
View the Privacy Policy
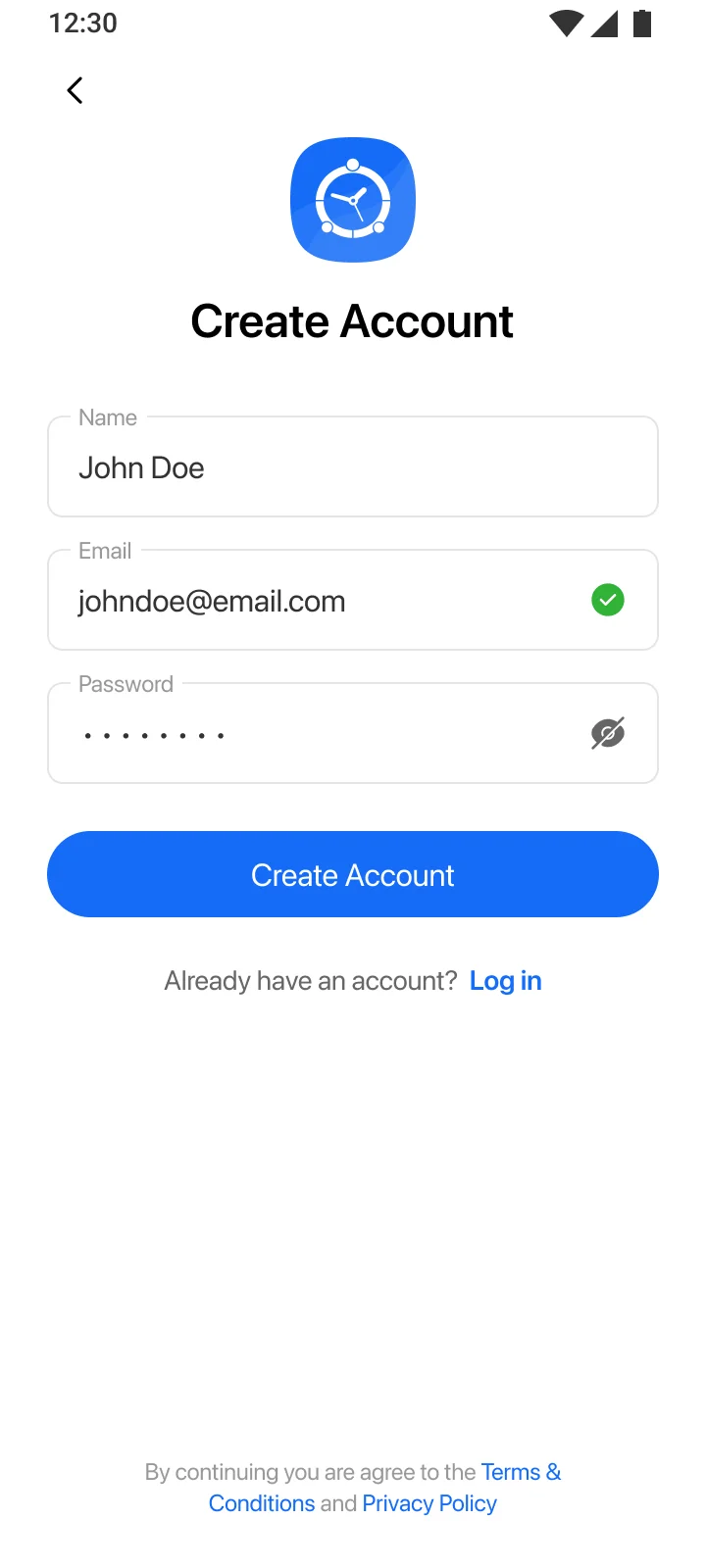(429, 1503)
